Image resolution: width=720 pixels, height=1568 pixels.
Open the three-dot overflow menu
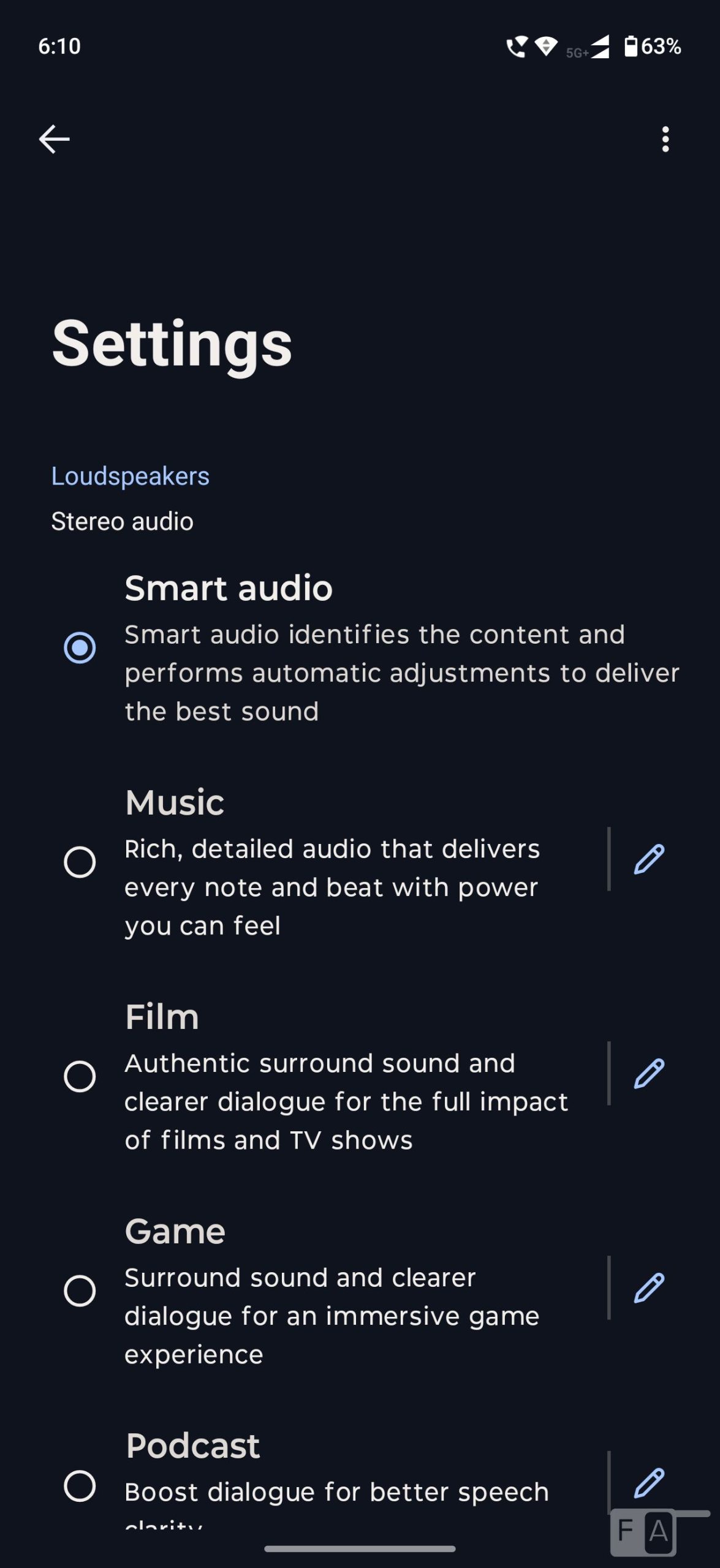coord(665,139)
